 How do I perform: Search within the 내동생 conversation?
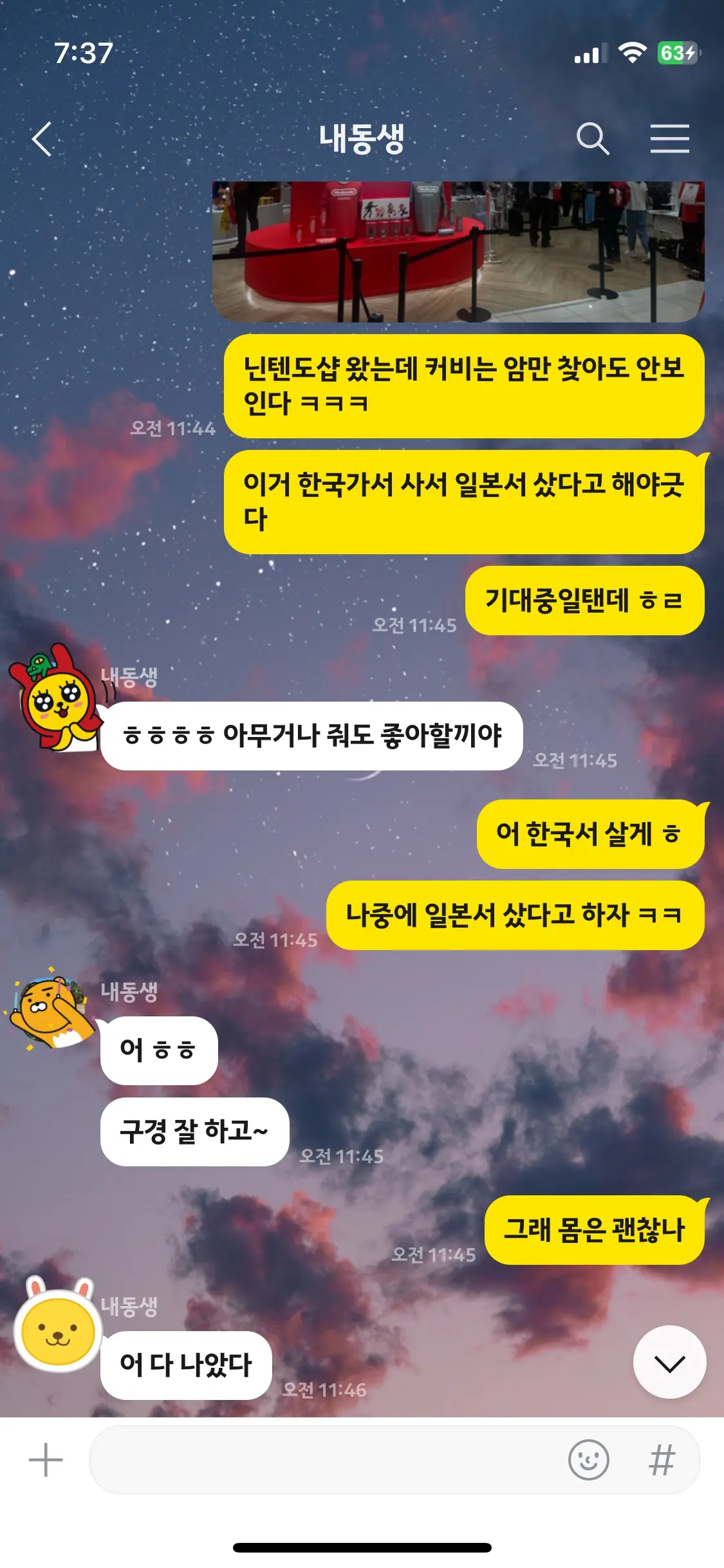tap(593, 139)
